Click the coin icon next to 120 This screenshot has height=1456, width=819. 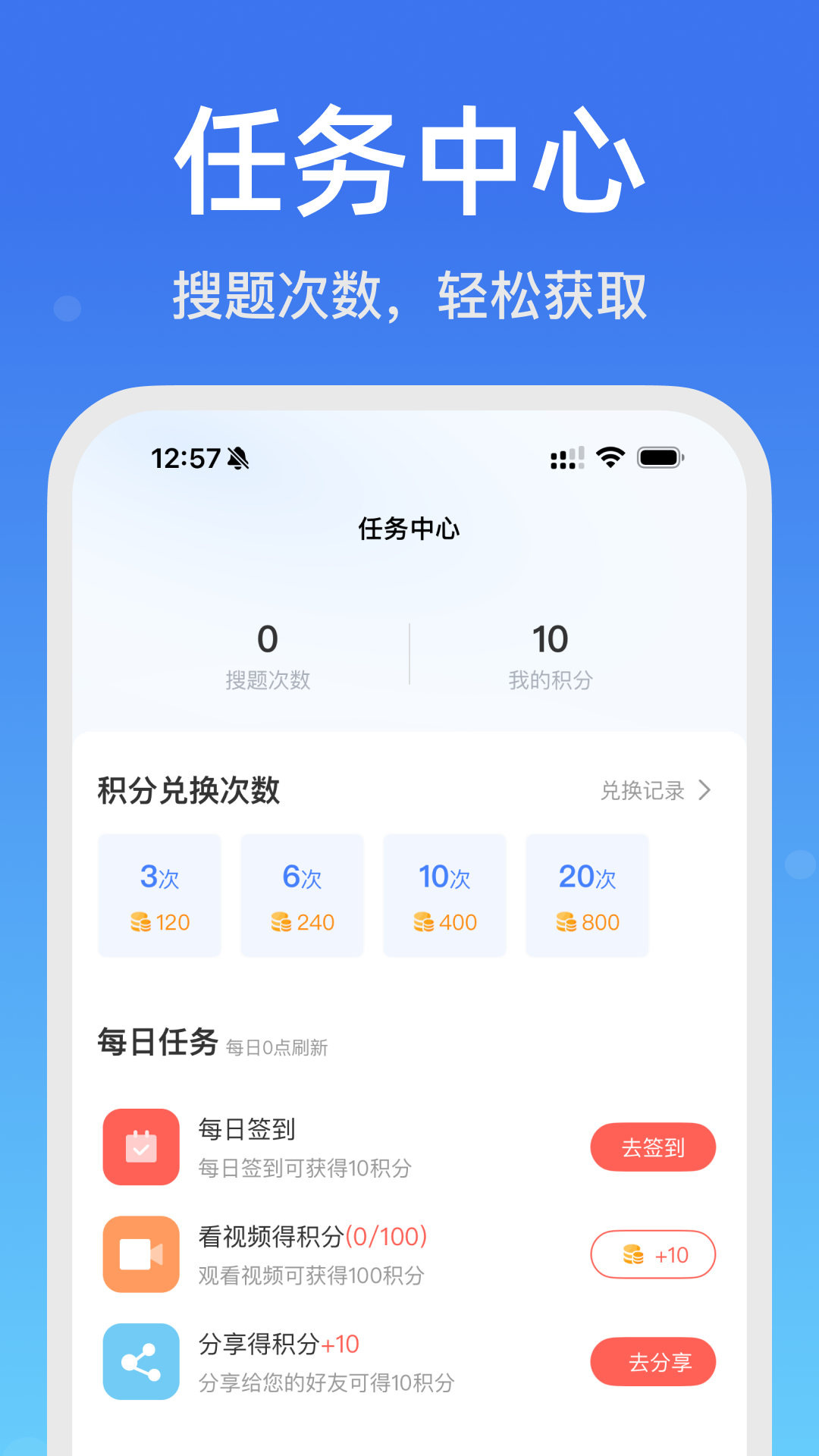[x=140, y=922]
